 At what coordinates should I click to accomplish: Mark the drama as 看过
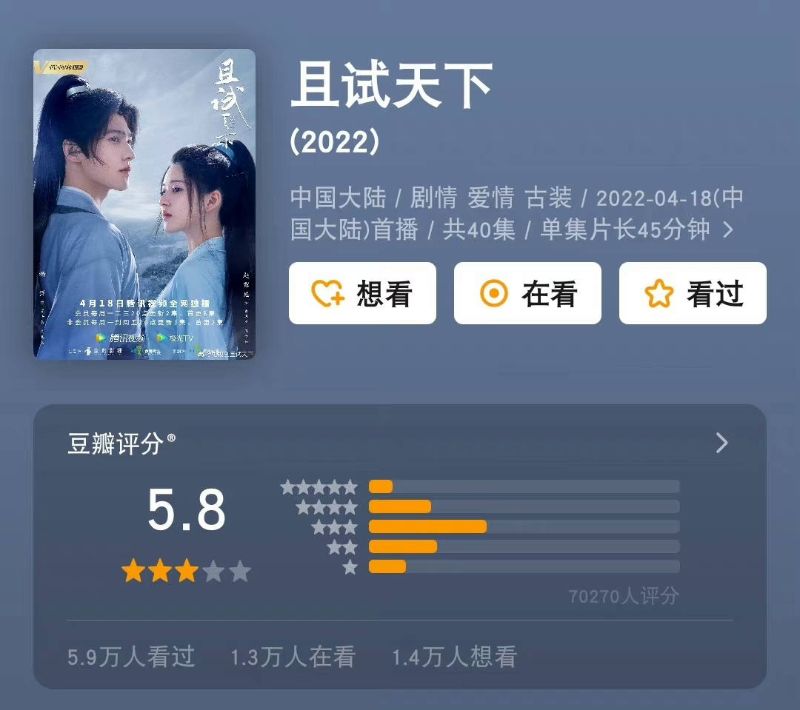tap(692, 293)
